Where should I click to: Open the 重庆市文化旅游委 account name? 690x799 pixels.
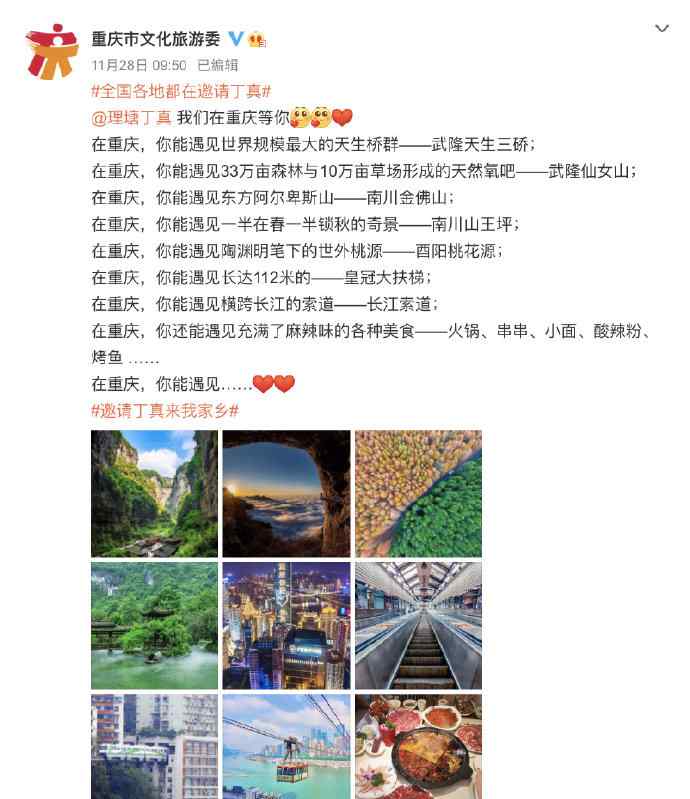click(x=156, y=40)
